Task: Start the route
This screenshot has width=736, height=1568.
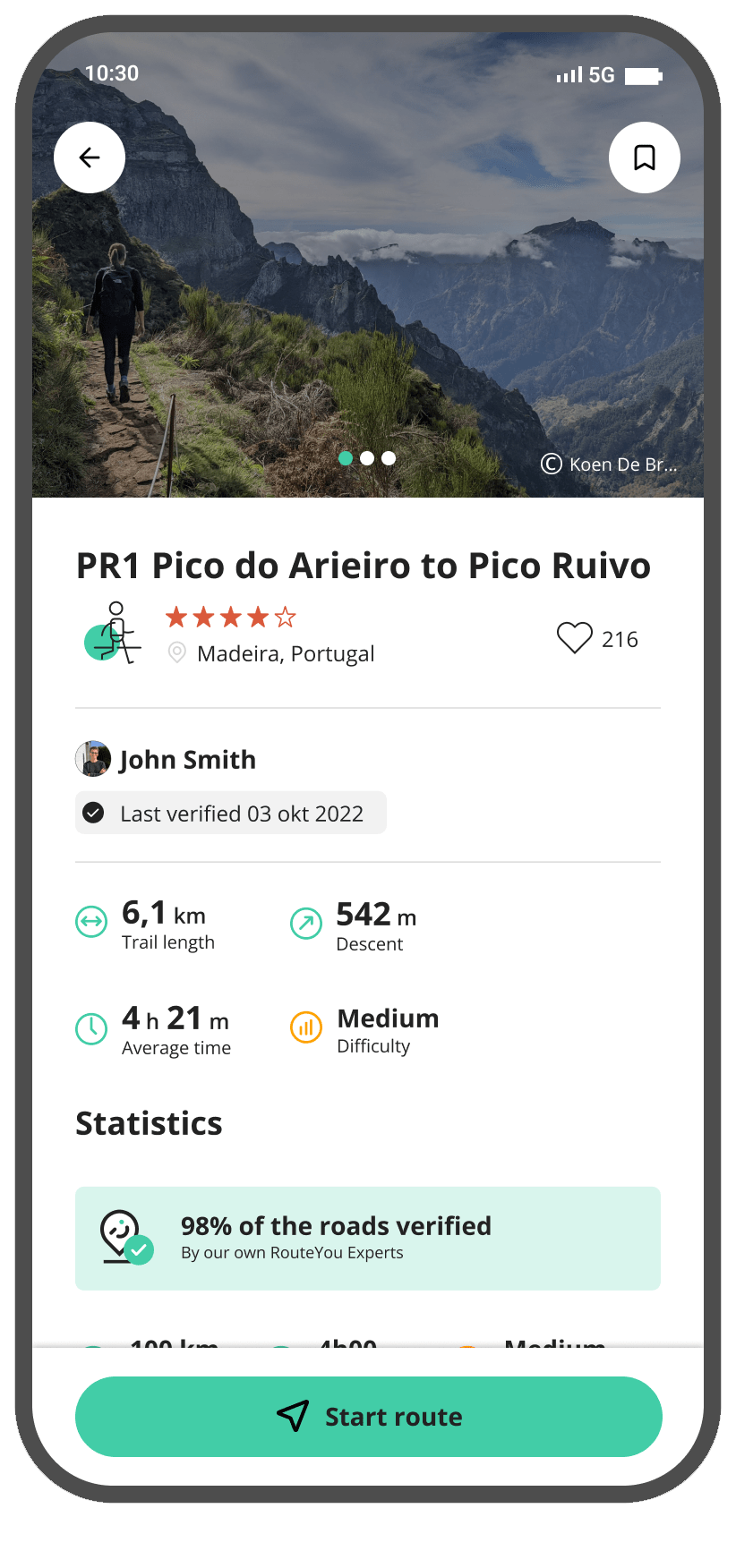Action: [x=368, y=1417]
